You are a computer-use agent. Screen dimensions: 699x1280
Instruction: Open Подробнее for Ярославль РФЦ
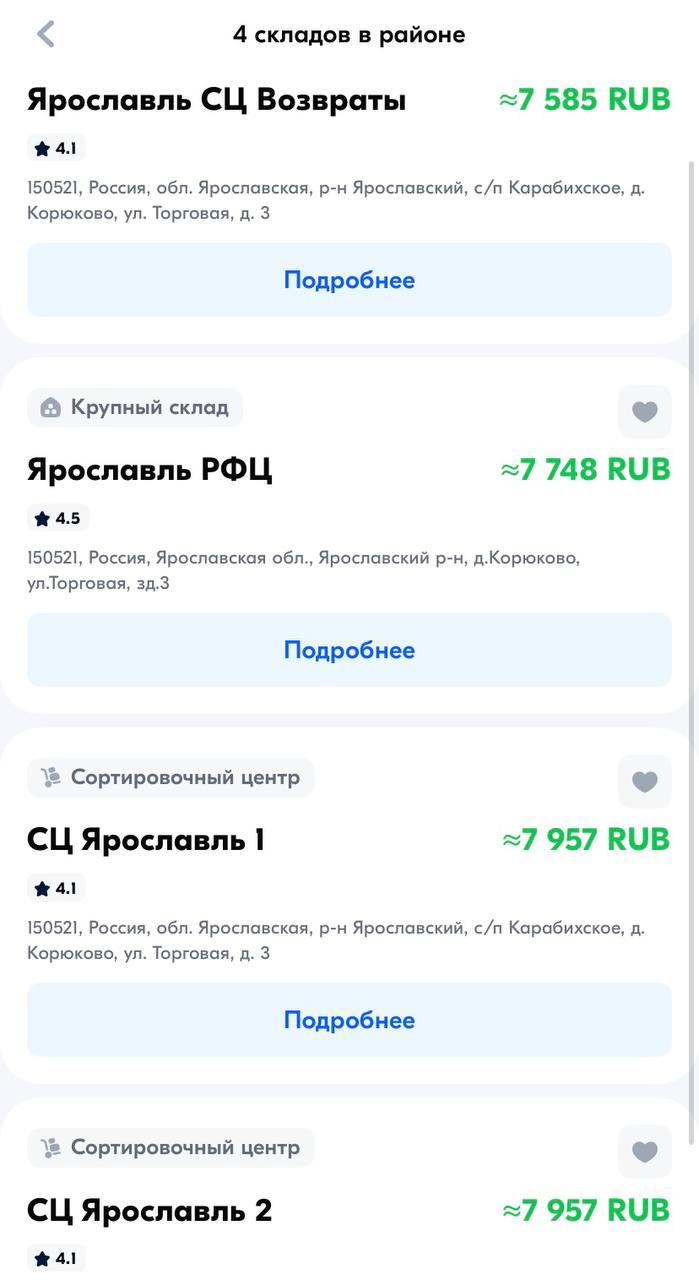coord(349,650)
